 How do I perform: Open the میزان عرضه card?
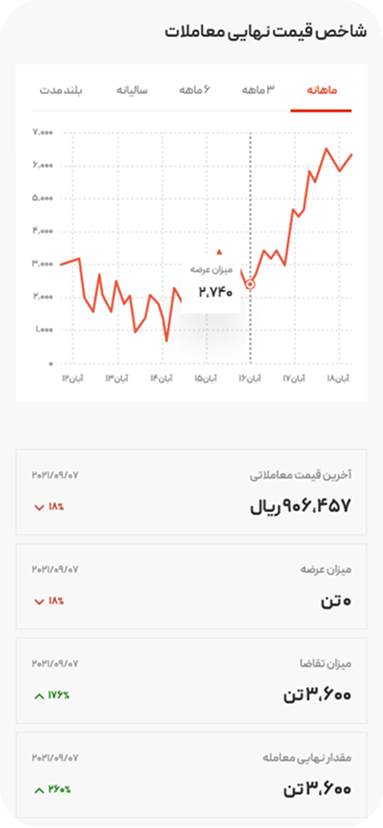tap(191, 586)
